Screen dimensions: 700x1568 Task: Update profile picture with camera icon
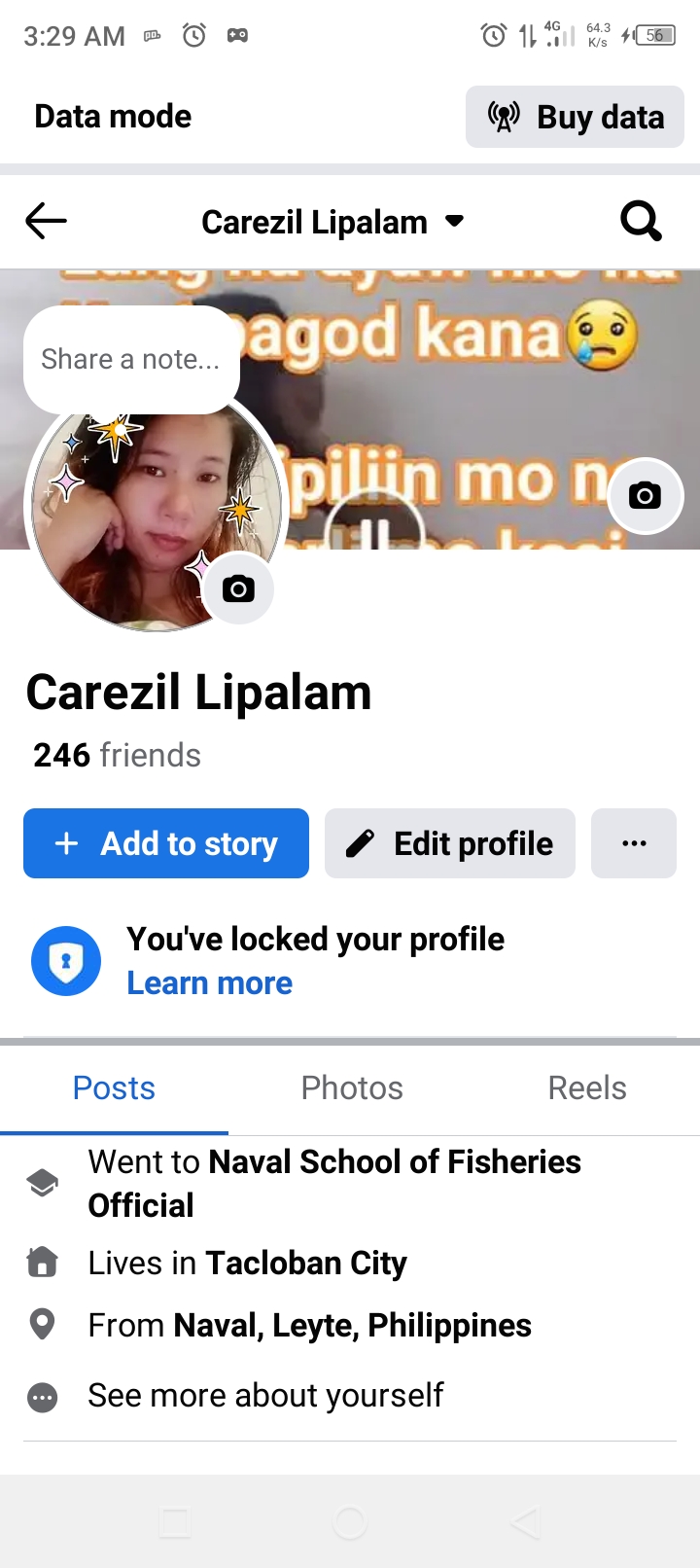pos(238,588)
